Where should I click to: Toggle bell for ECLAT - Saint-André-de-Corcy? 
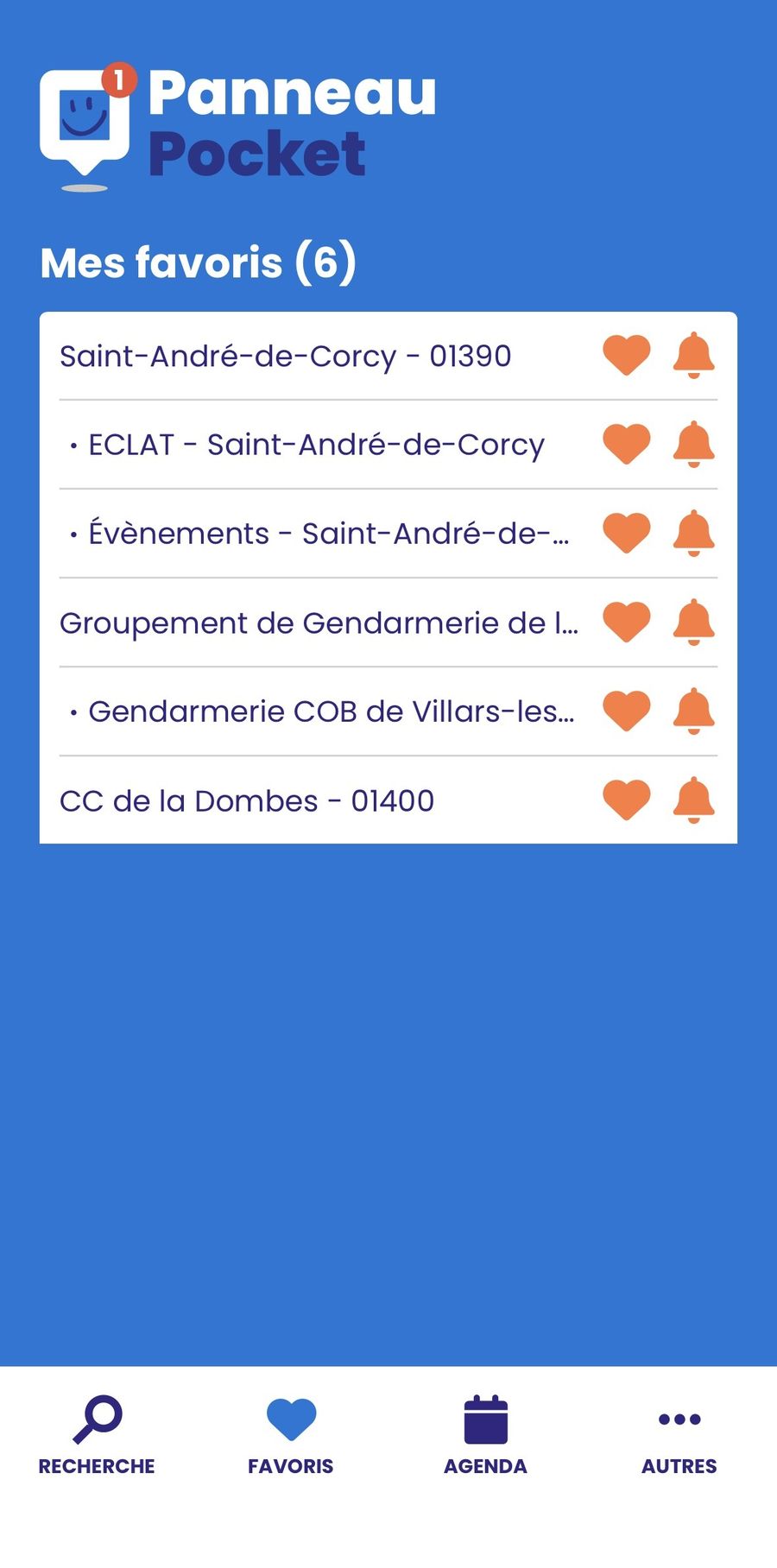point(693,445)
